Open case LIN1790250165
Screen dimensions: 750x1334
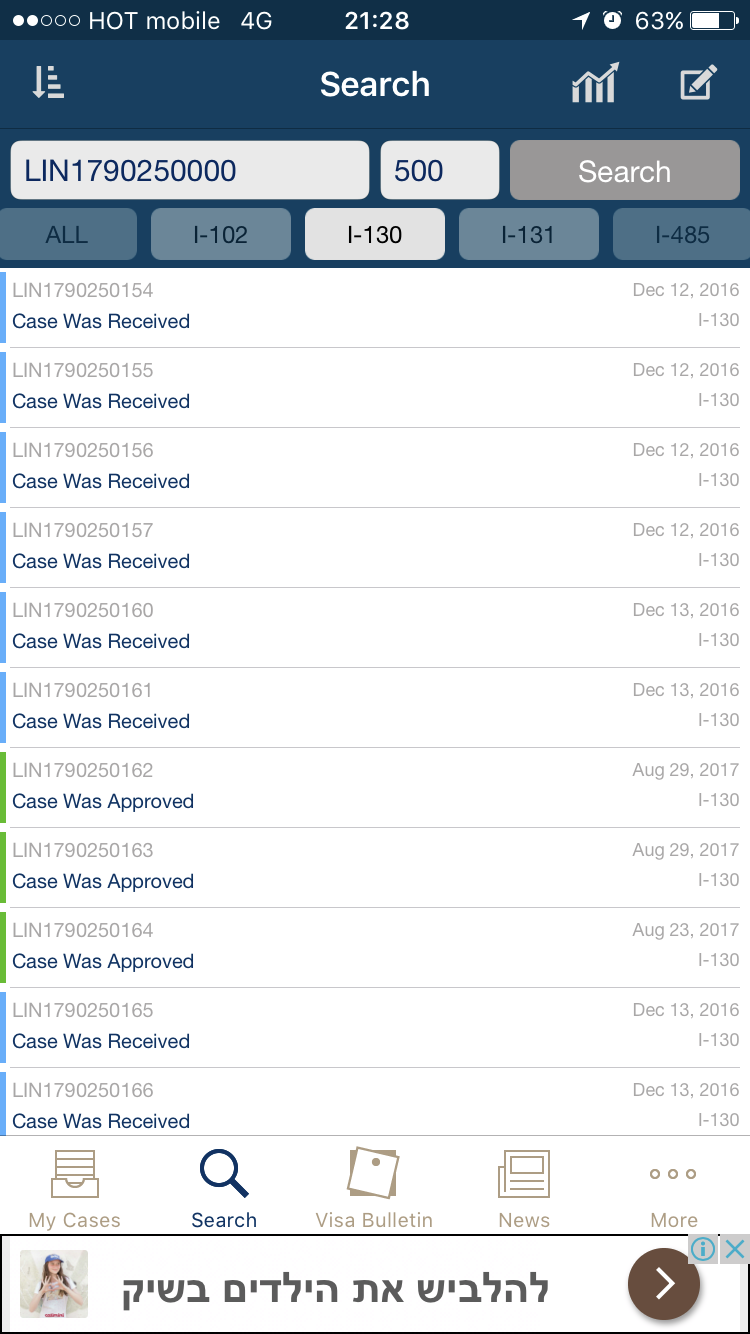coord(375,1028)
